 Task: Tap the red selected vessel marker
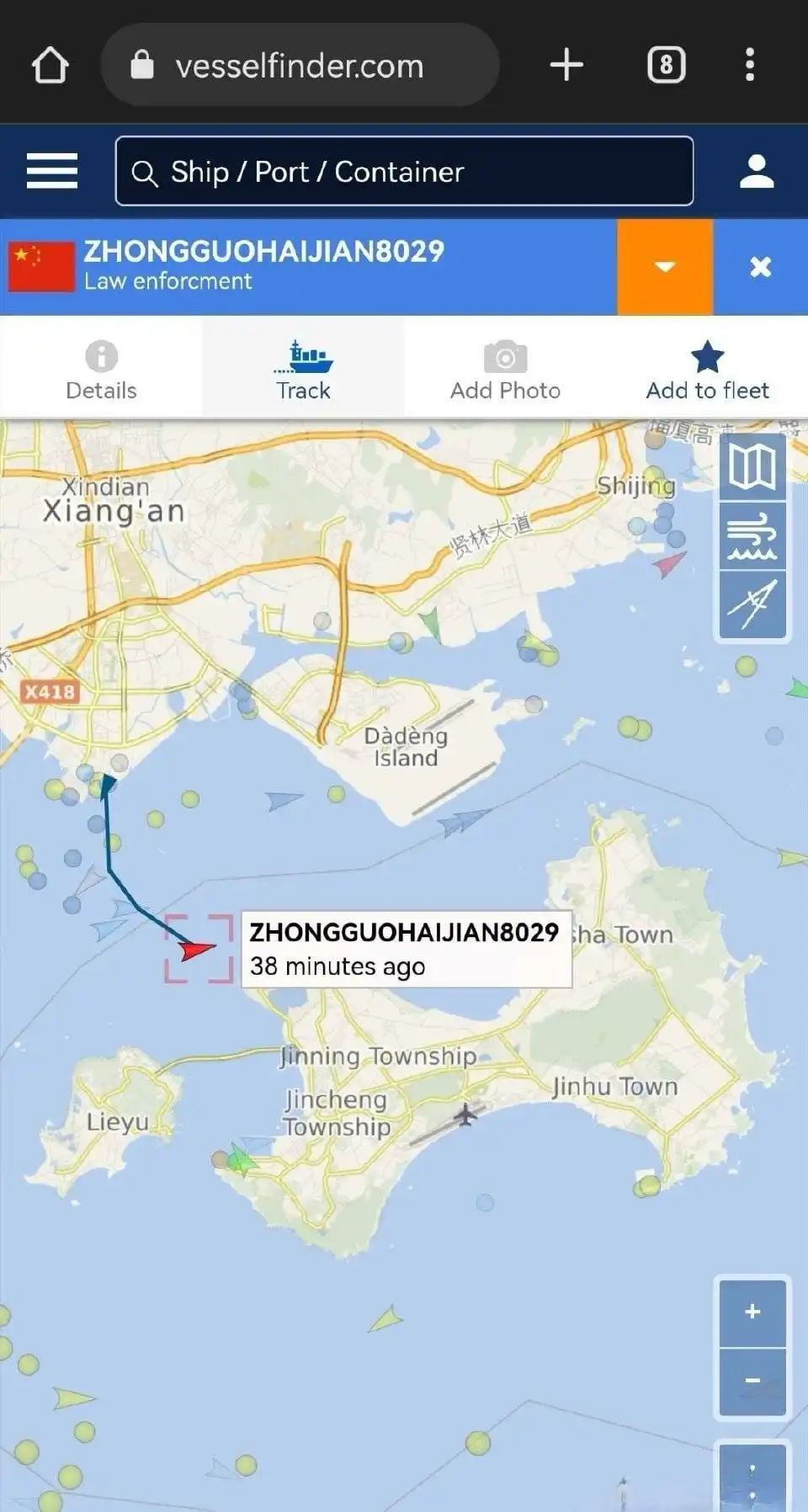tap(198, 950)
